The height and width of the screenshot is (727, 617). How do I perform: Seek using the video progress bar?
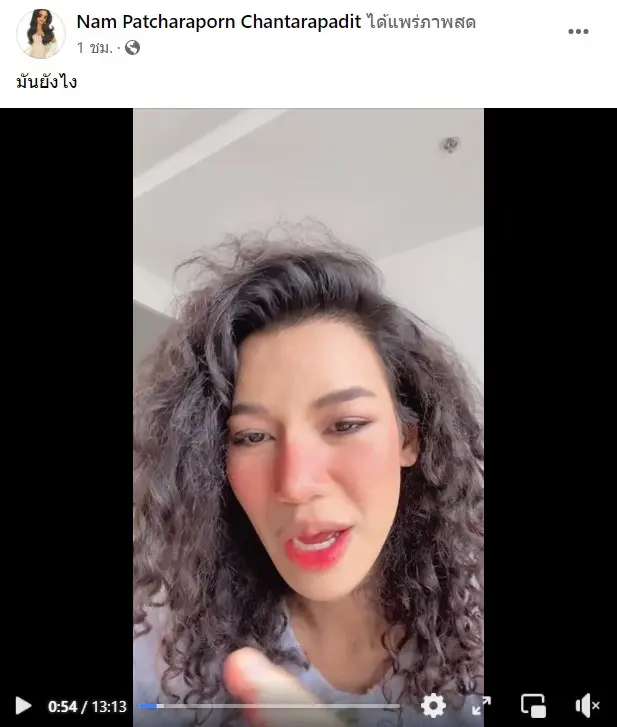(268, 706)
